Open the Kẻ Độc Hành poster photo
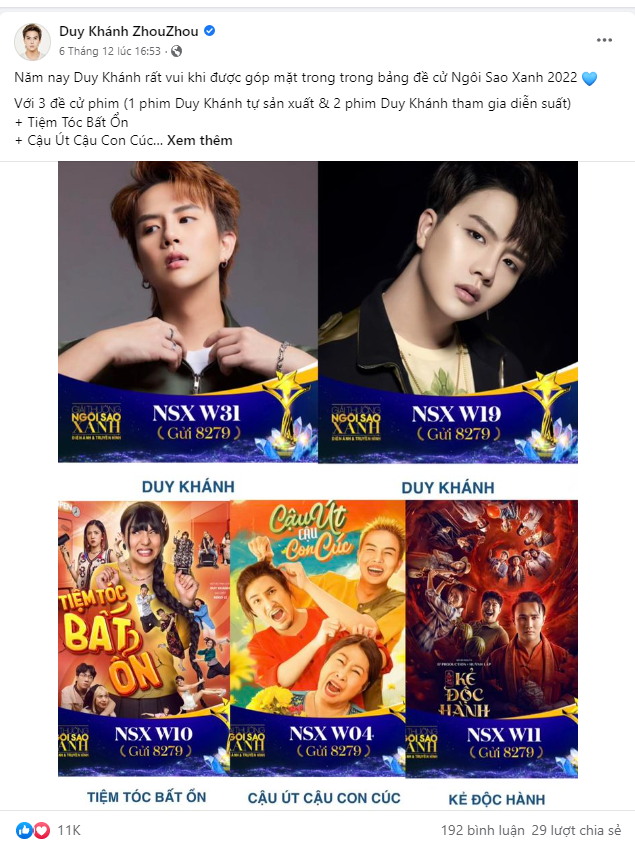635x848 pixels. coord(491,638)
